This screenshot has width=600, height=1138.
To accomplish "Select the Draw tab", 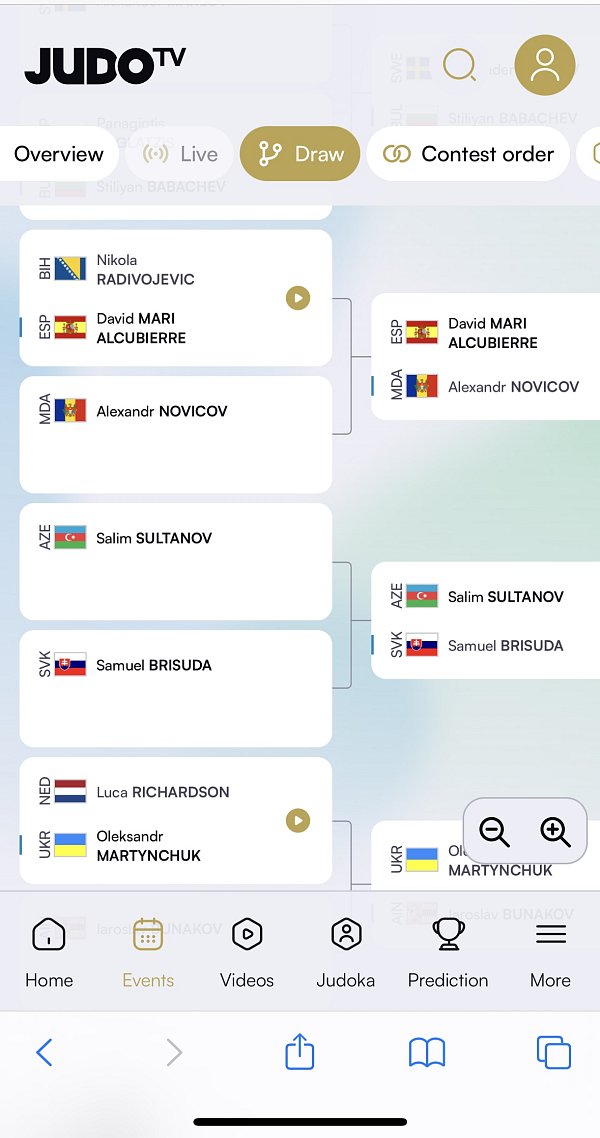I will (300, 154).
